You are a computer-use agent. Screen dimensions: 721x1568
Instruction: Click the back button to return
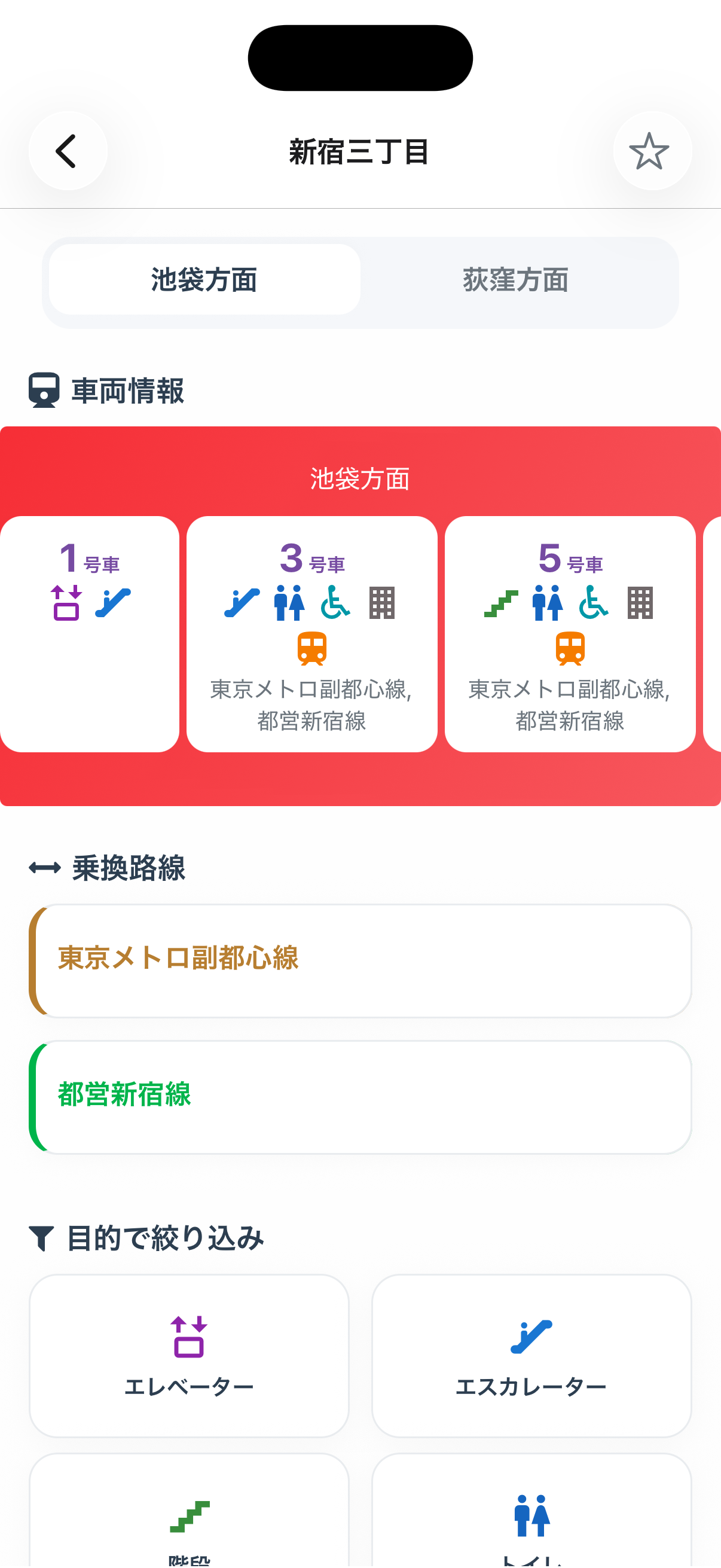click(x=67, y=151)
